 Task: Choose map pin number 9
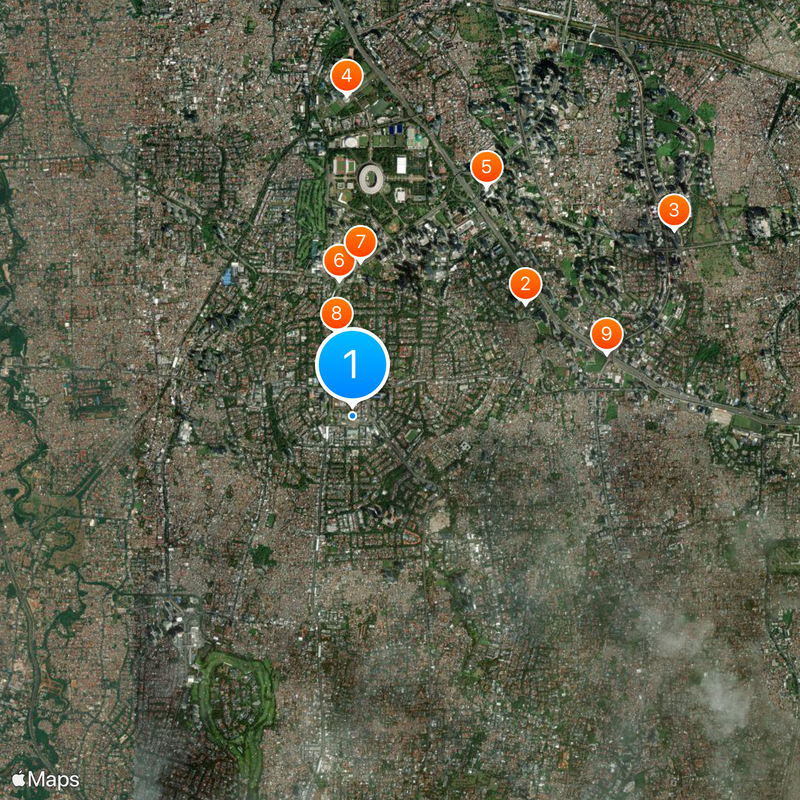(605, 333)
